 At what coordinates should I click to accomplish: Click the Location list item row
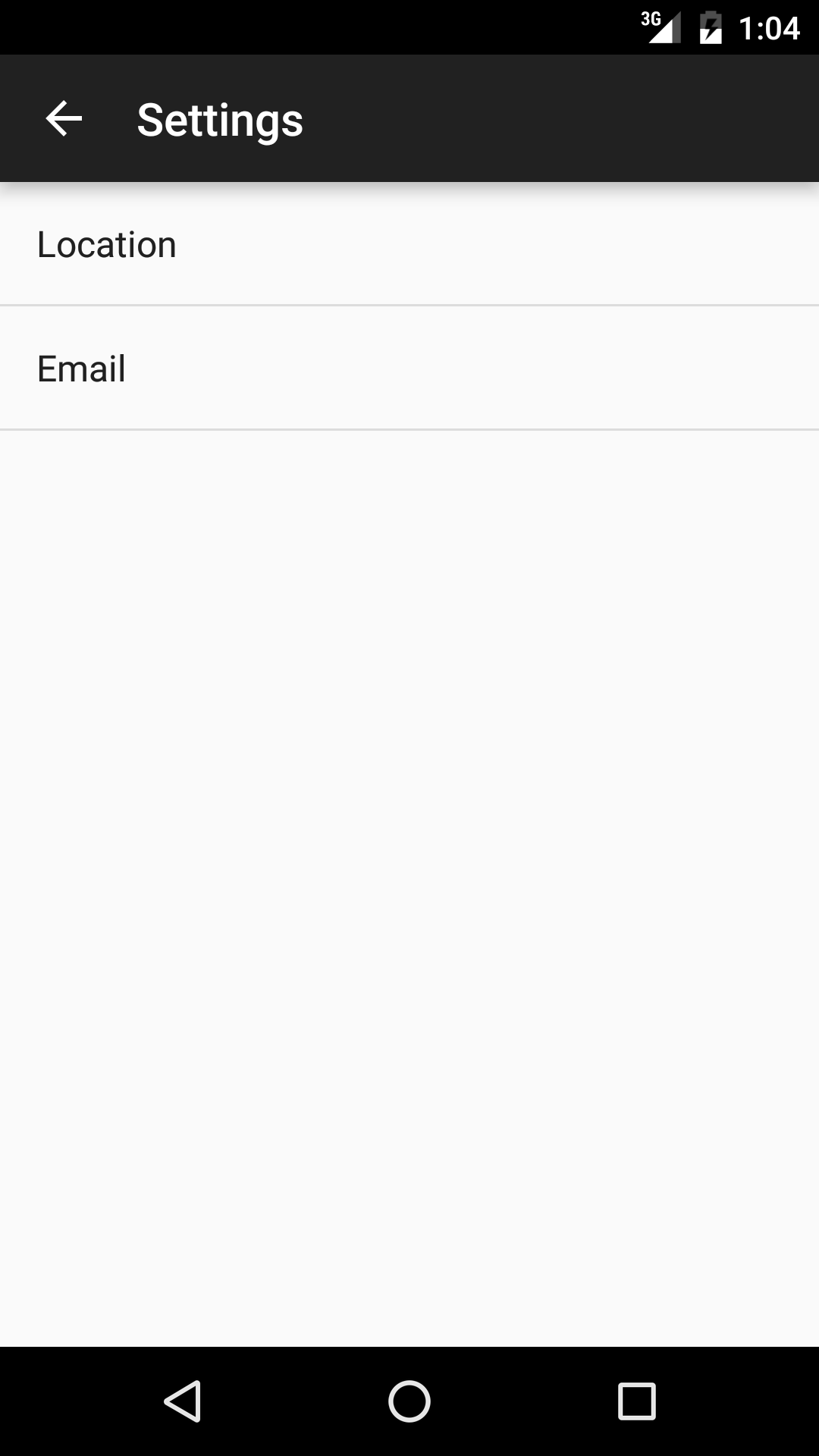click(409, 243)
